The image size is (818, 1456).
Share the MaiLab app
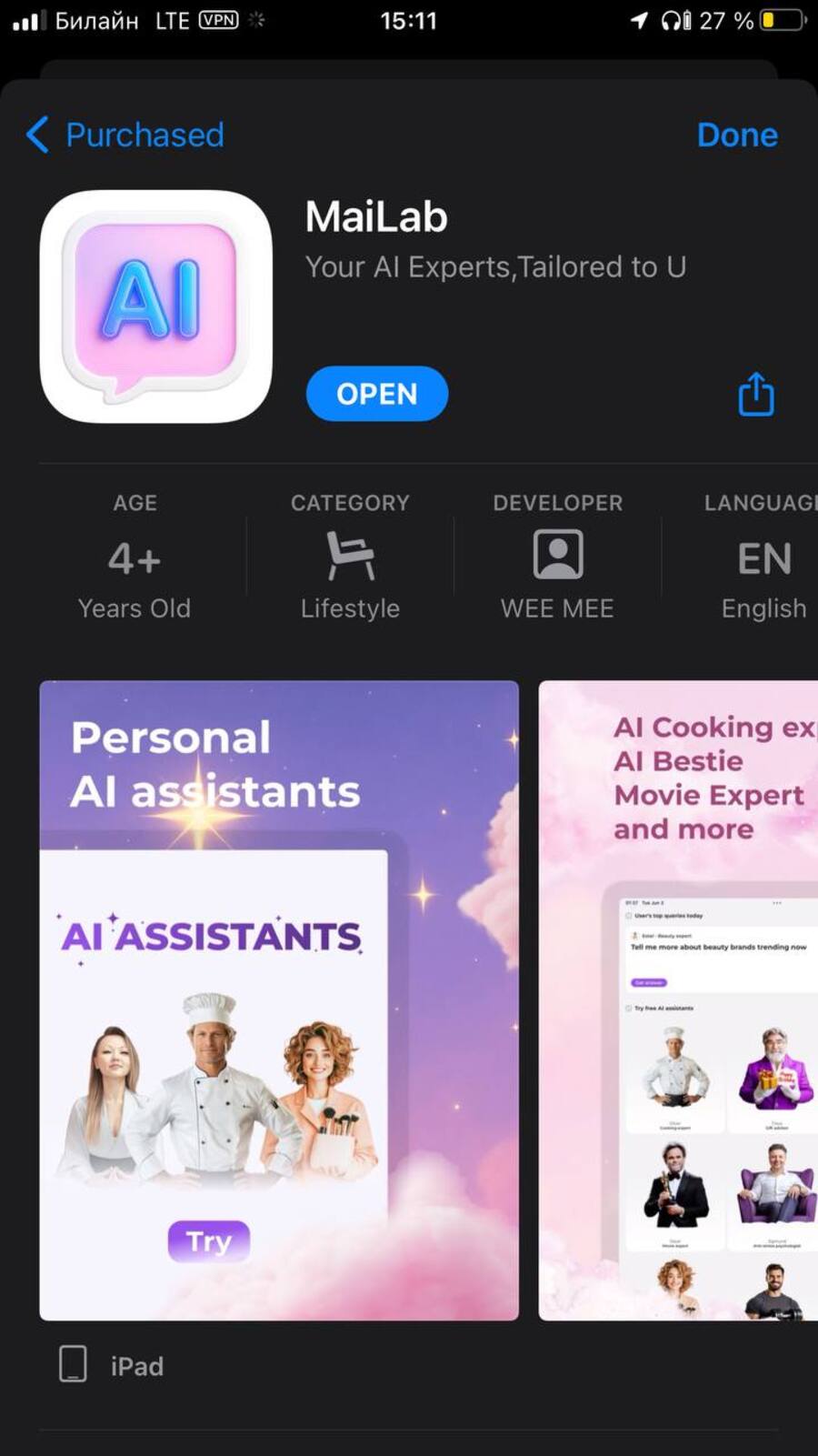755,395
